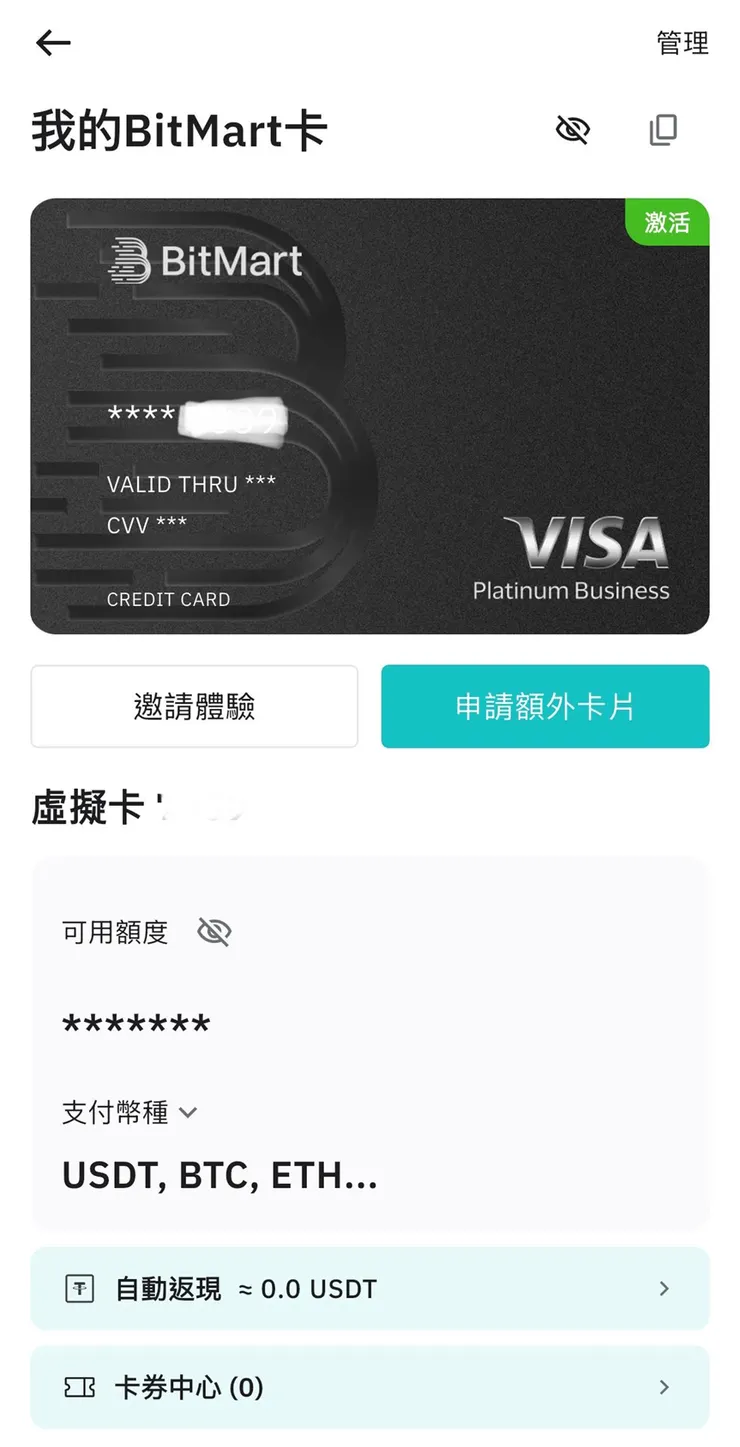Viewport: 740px width, 1447px height.
Task: Click the 激活 status badge
Action: click(667, 222)
